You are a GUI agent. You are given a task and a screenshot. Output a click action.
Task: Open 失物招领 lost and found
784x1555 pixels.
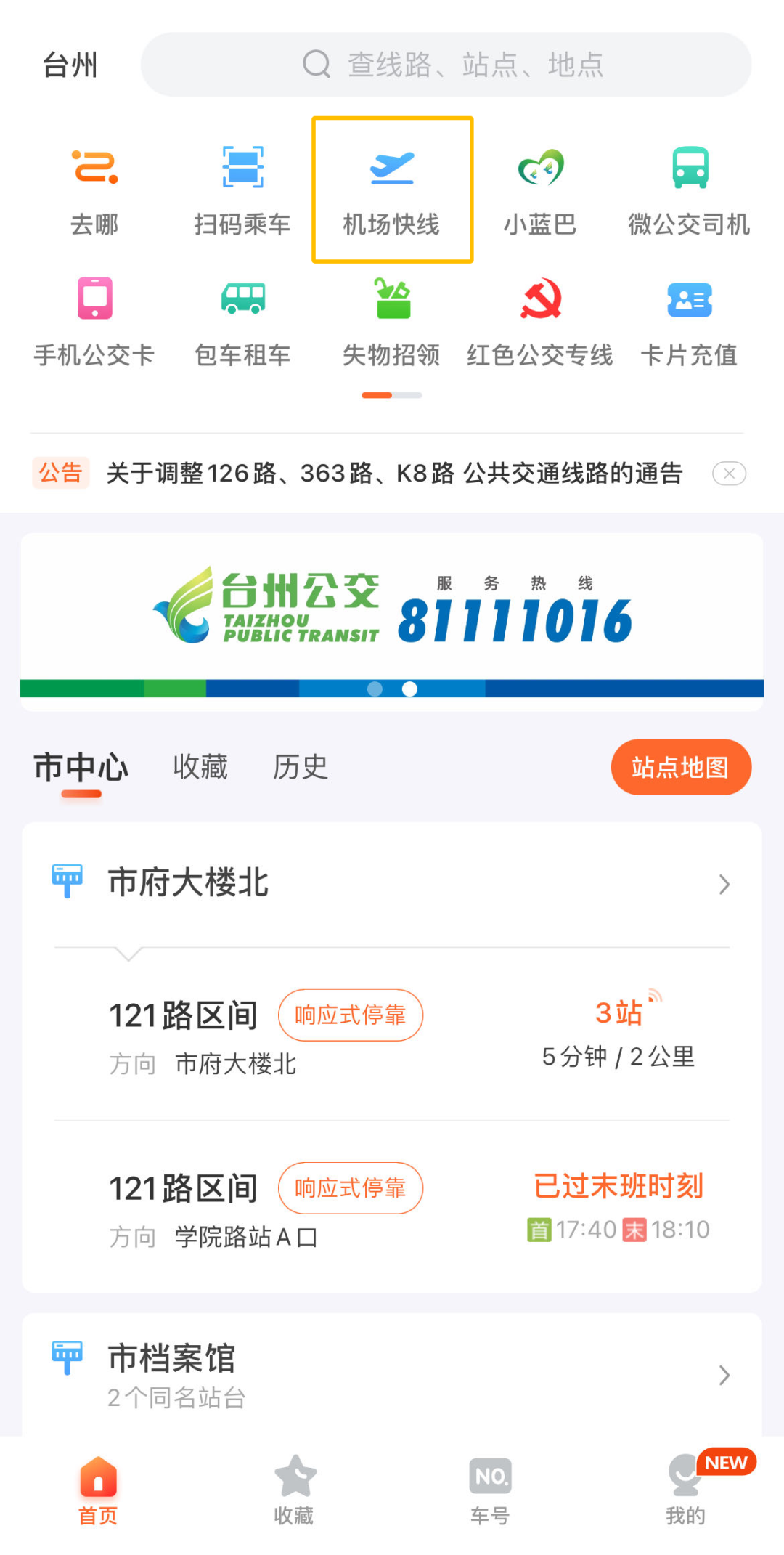(392, 321)
